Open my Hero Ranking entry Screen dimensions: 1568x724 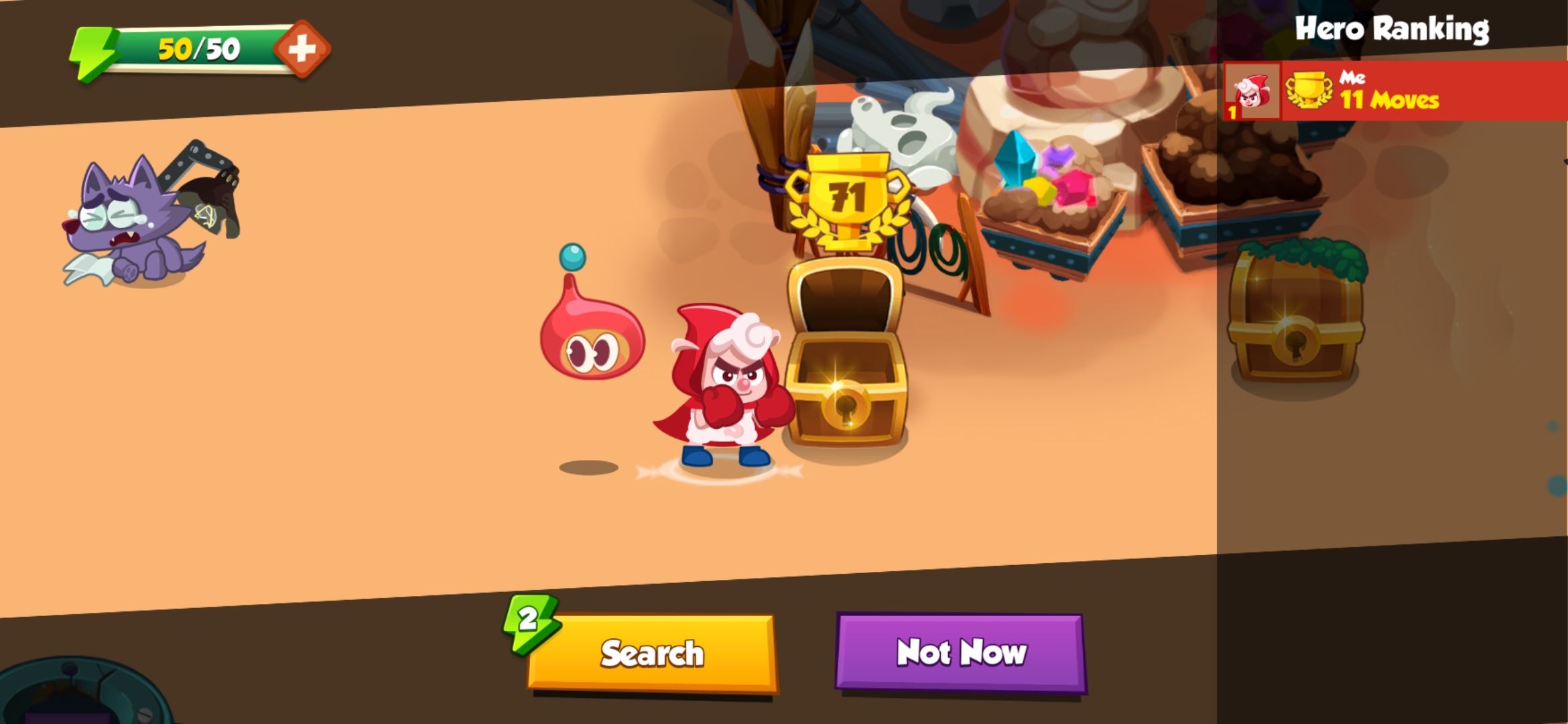(1394, 91)
